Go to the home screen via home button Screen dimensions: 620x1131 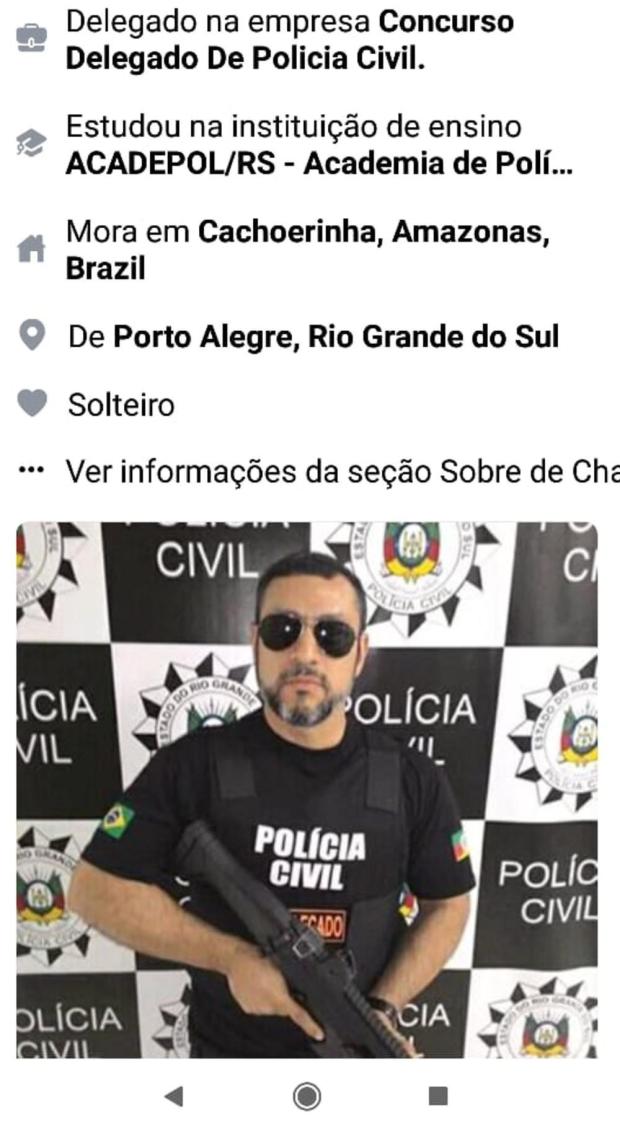click(307, 1096)
